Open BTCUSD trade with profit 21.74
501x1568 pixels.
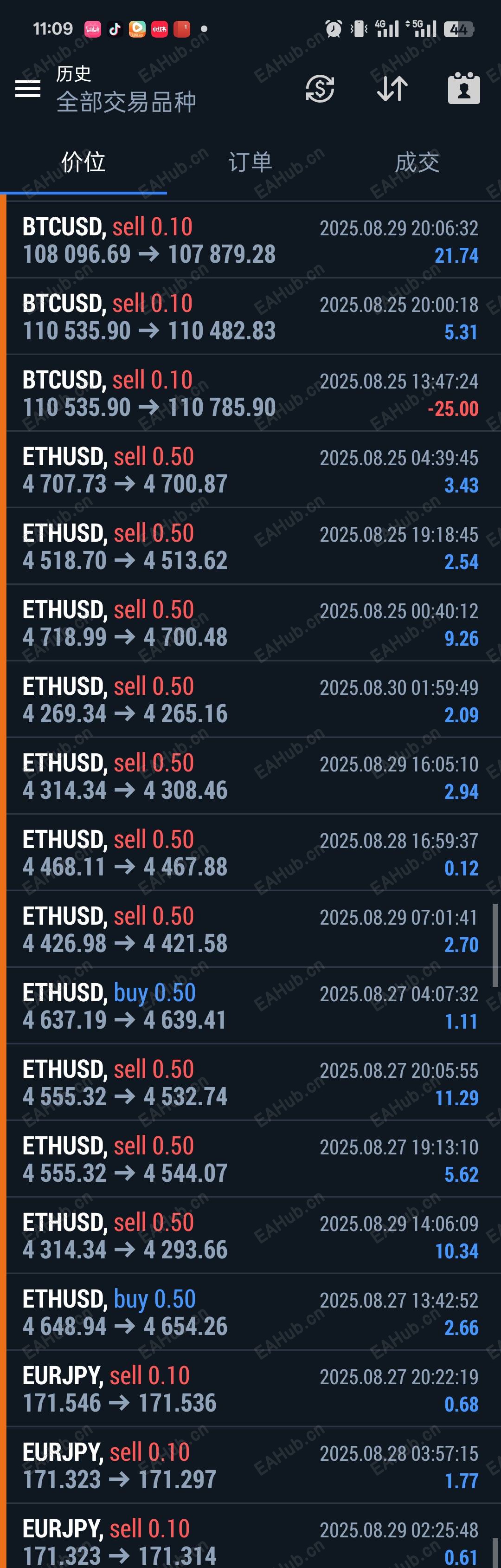pos(250,240)
